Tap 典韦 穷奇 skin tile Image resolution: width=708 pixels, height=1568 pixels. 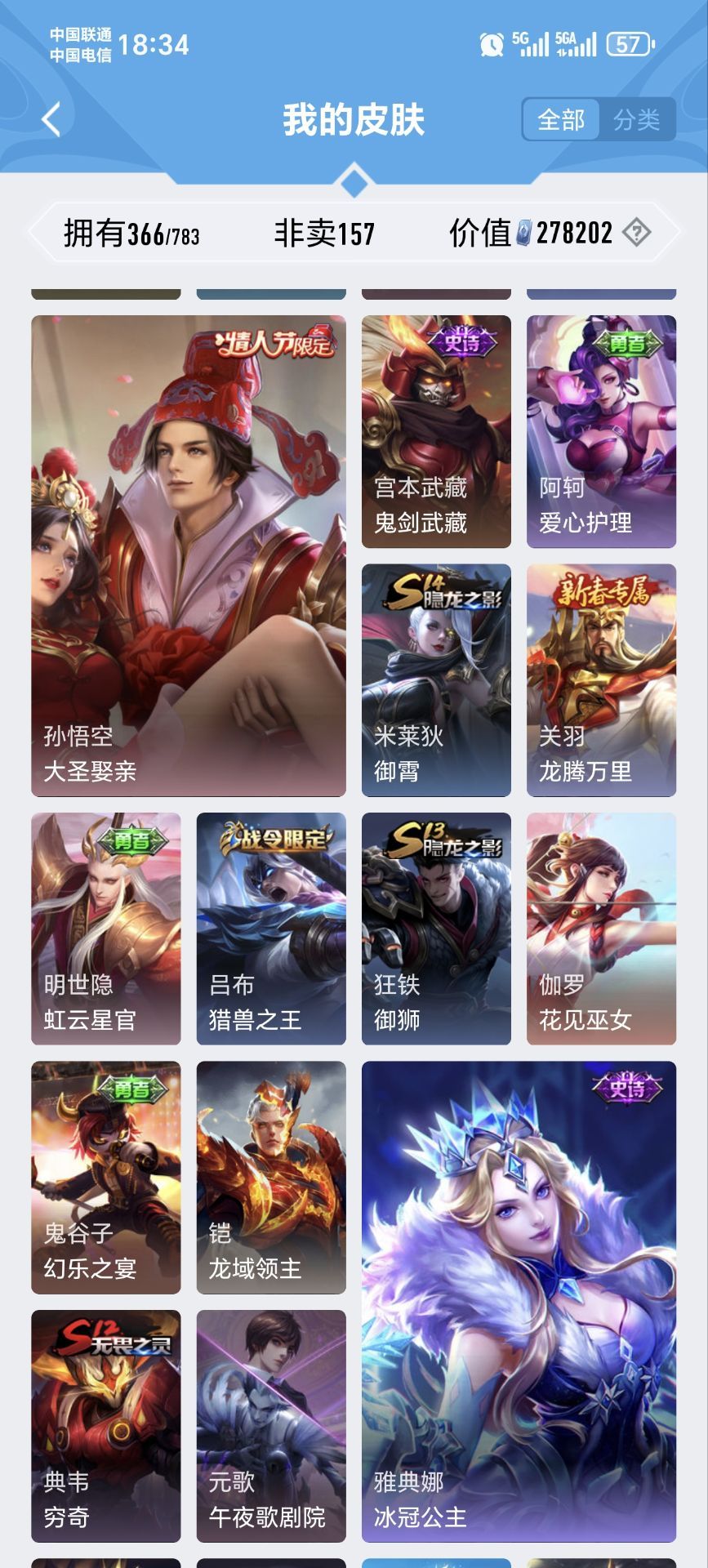(106, 1426)
